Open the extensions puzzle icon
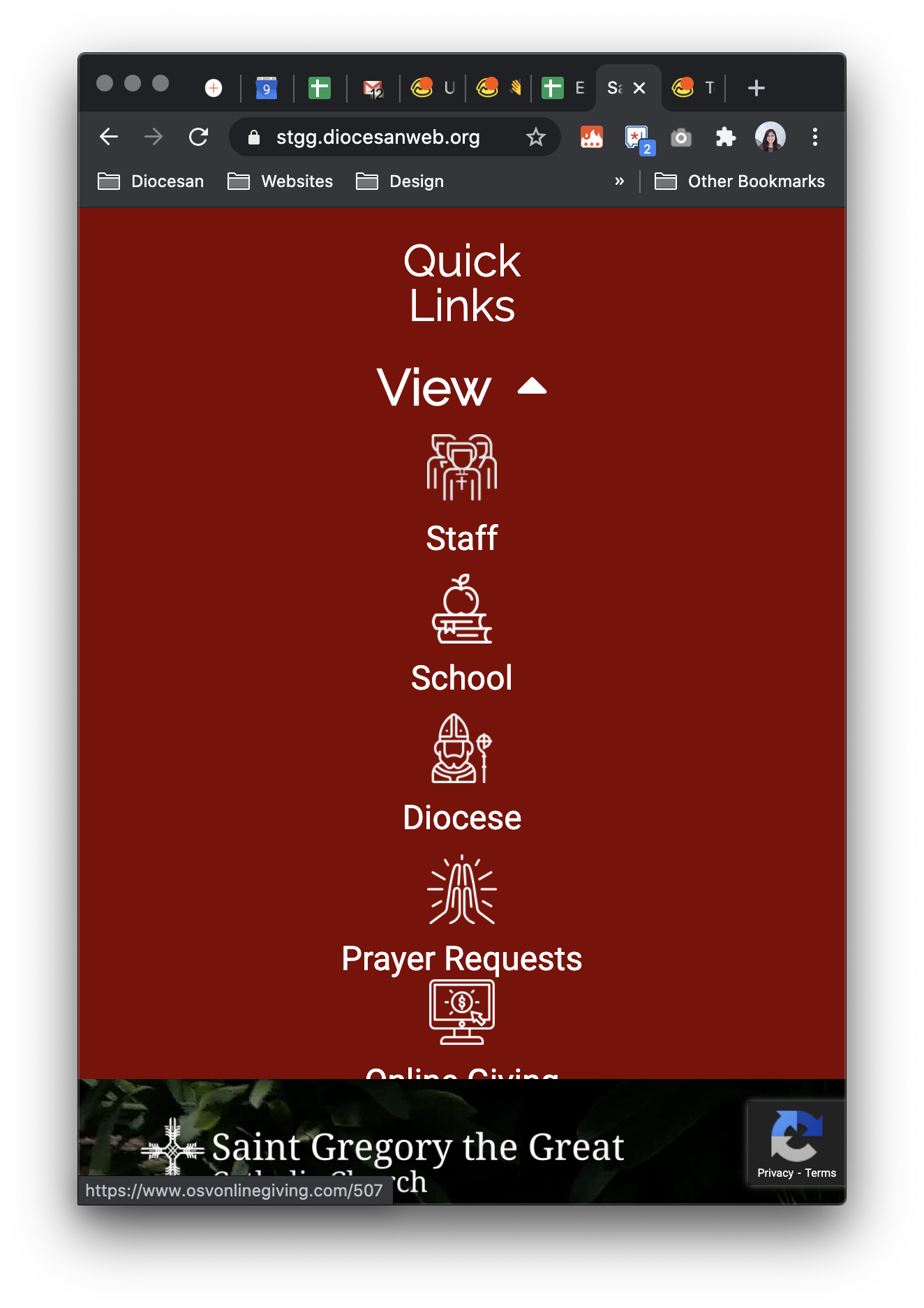The width and height of the screenshot is (924, 1308). coord(726,137)
